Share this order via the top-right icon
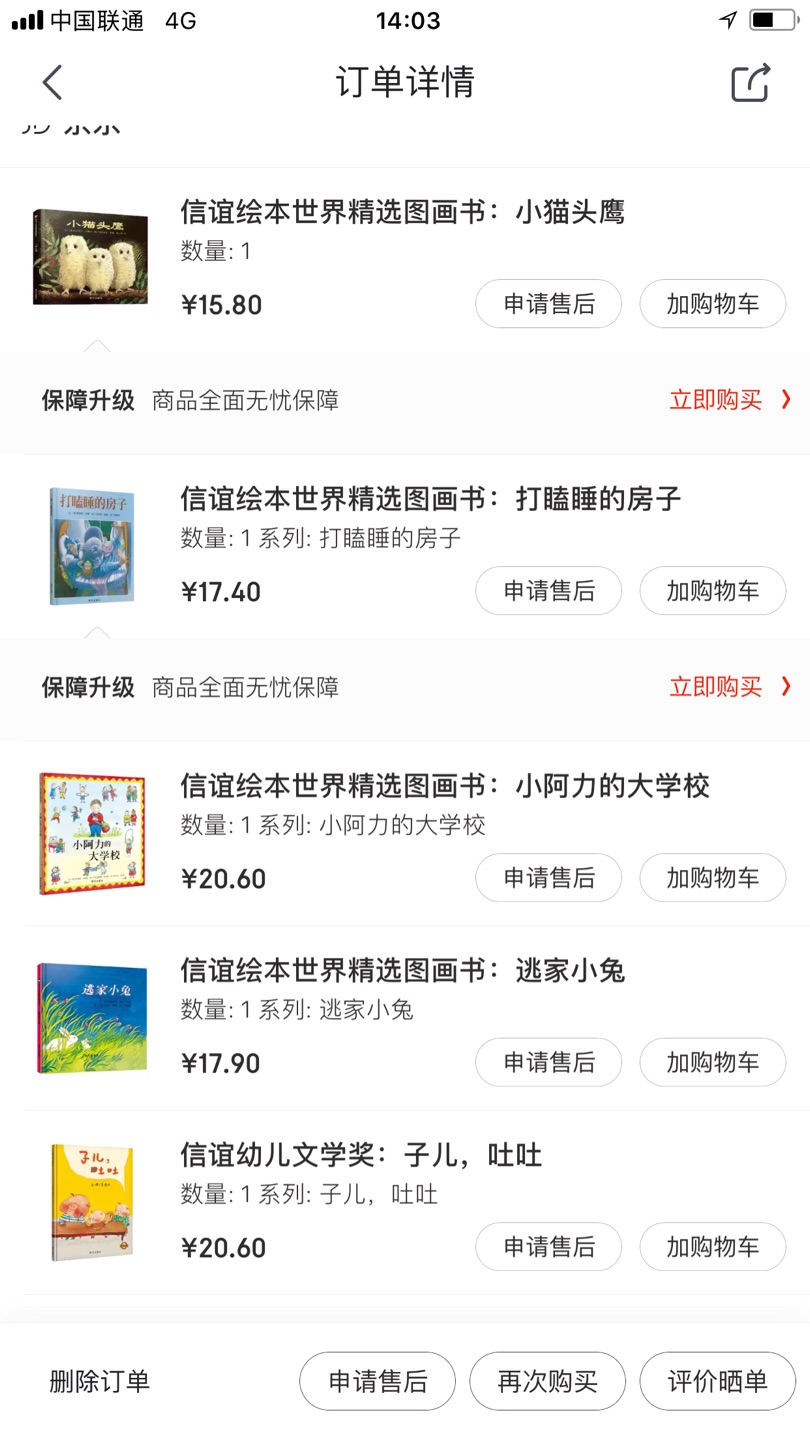Screen dimensions: 810x1440 click(x=750, y=82)
